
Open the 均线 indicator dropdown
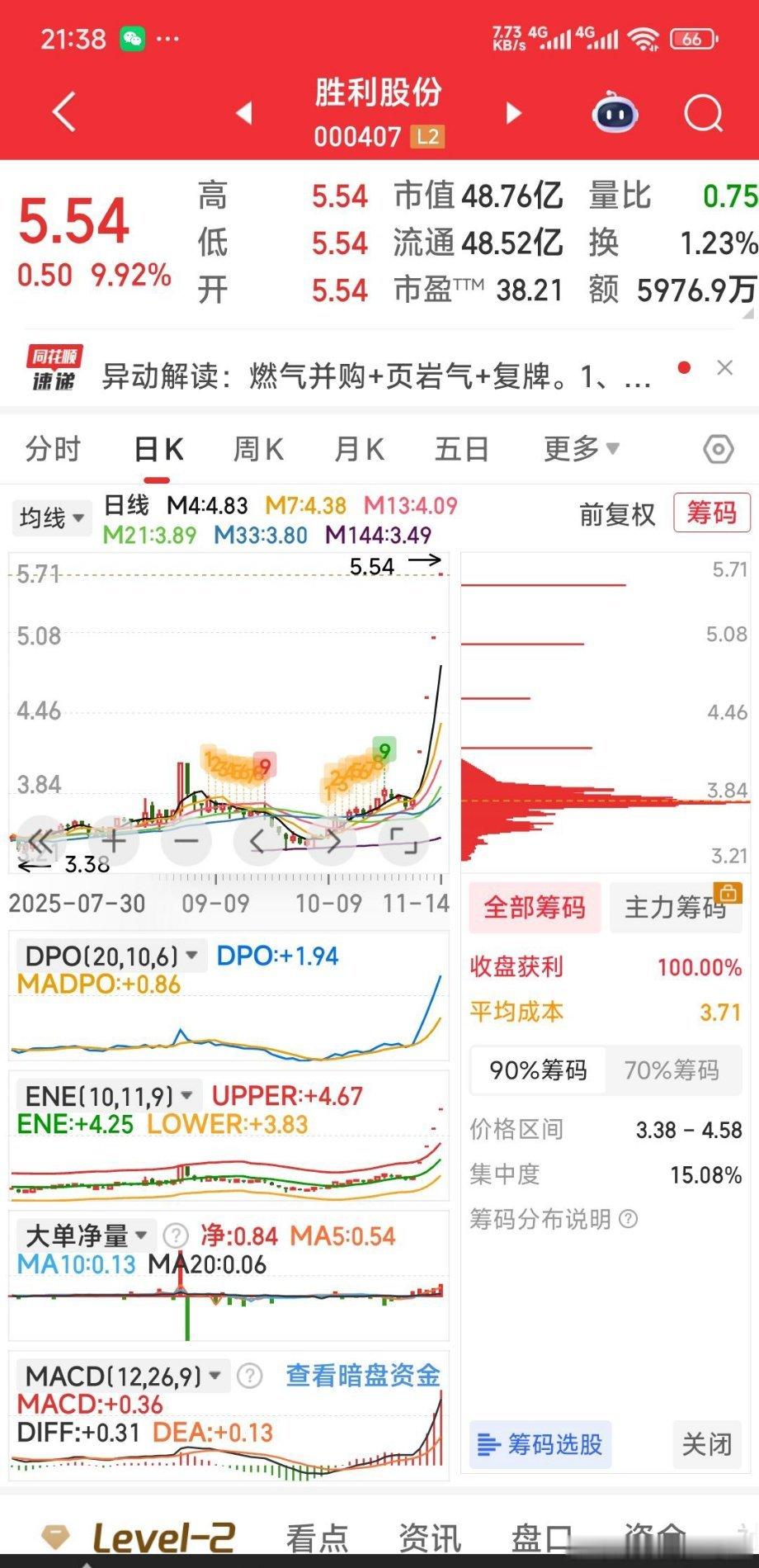click(51, 518)
